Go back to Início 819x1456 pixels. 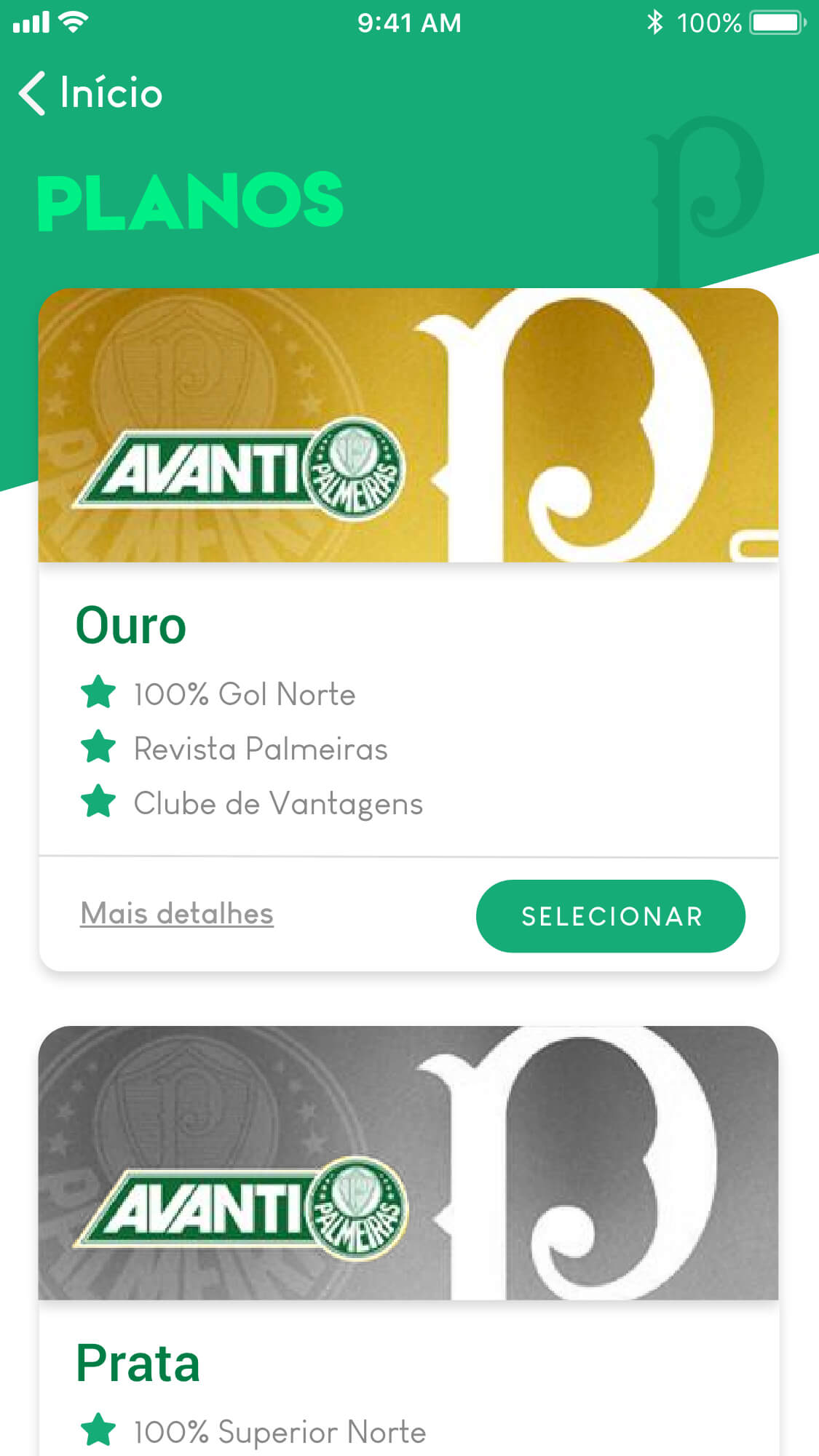coord(91,93)
